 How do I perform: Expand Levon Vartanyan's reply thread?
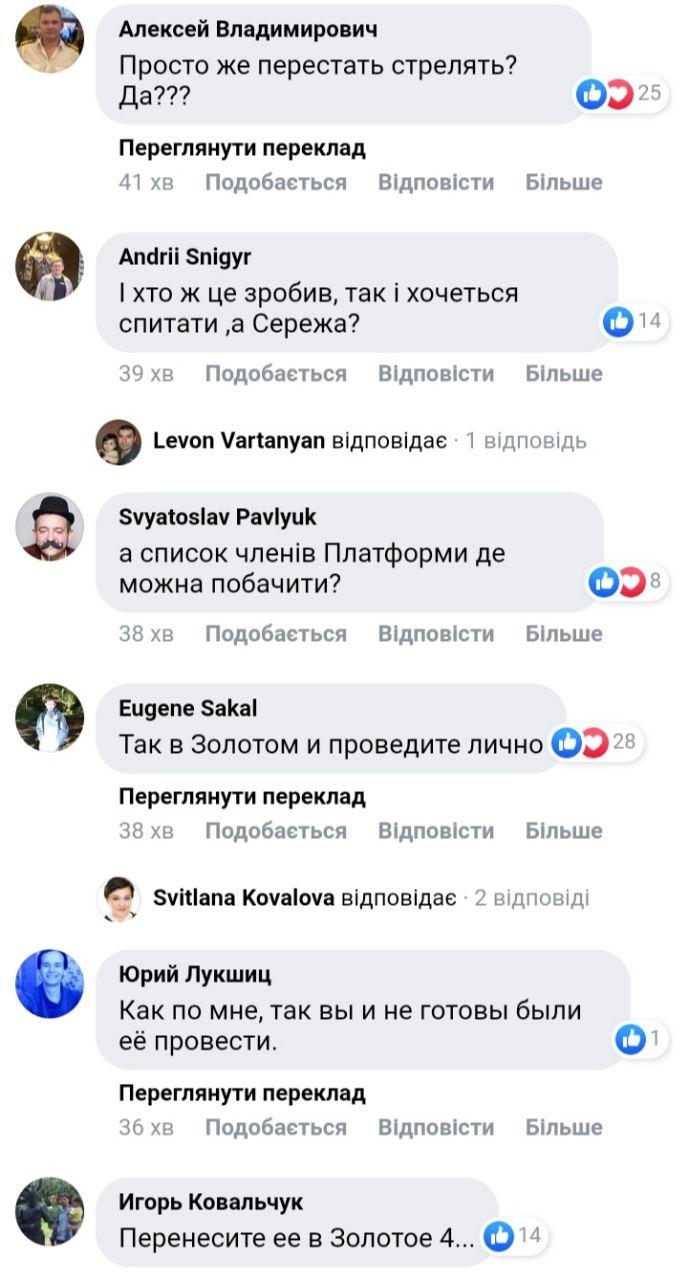pyautogui.click(x=369, y=441)
